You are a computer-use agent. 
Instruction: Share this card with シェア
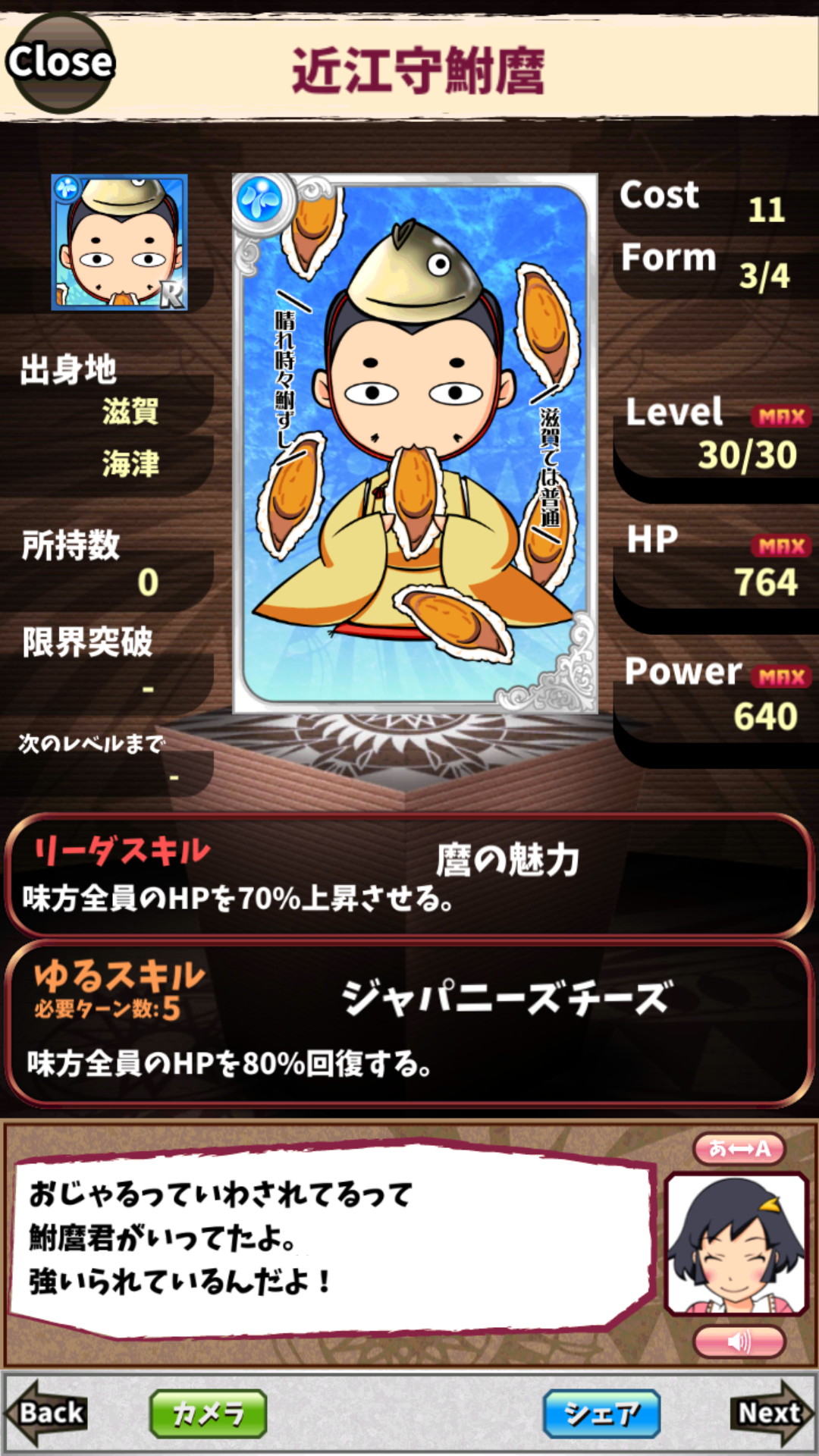coord(601,1414)
